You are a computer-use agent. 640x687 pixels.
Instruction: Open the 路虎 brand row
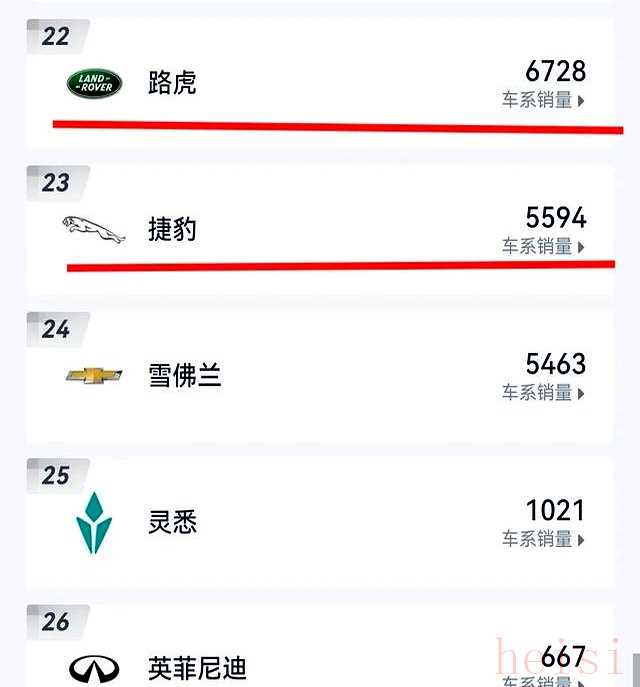pos(171,83)
